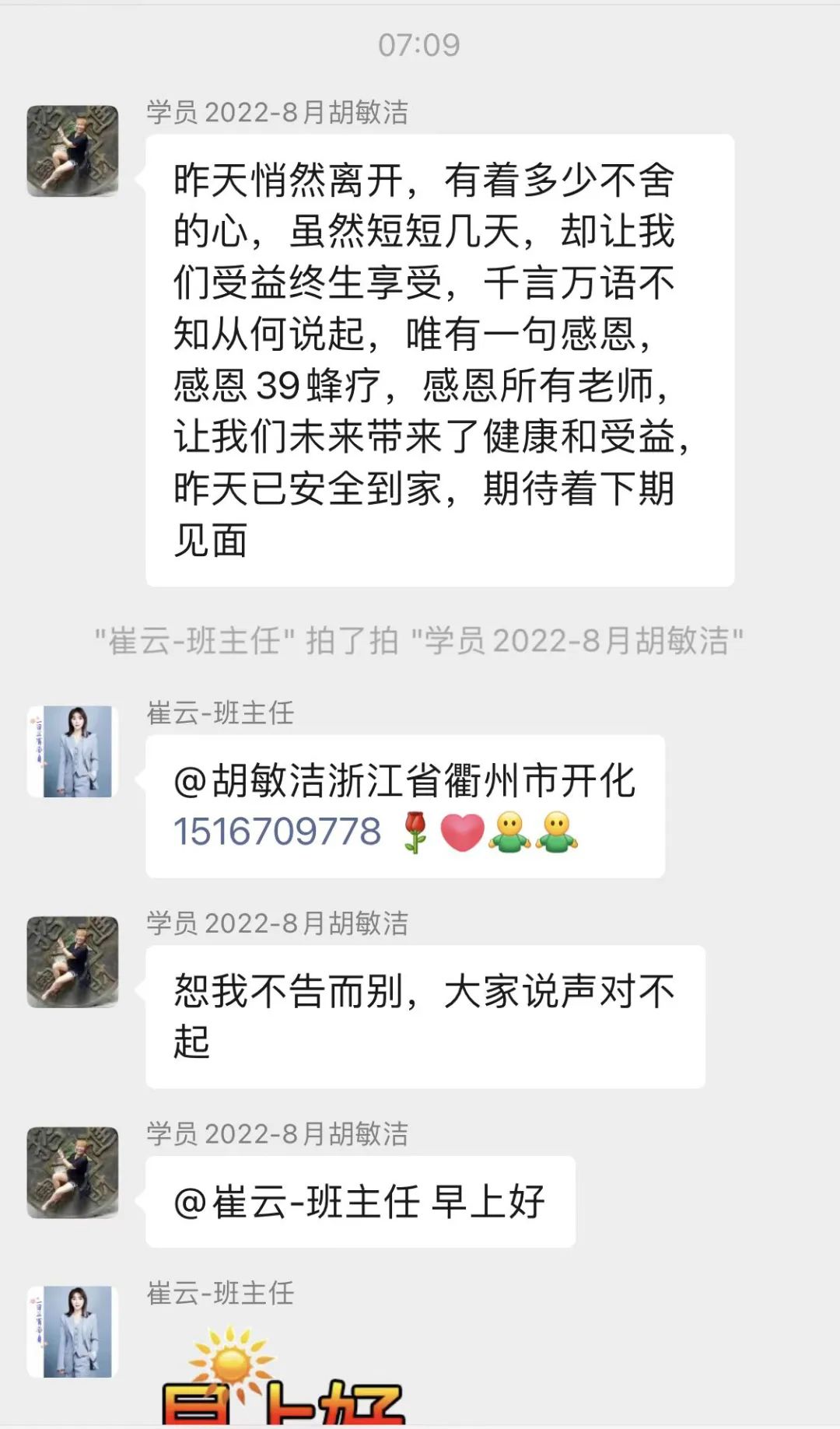840x1429 pixels.
Task: Open 崔云-班主任's avatar beside the sun sticker
Action: (x=72, y=1332)
